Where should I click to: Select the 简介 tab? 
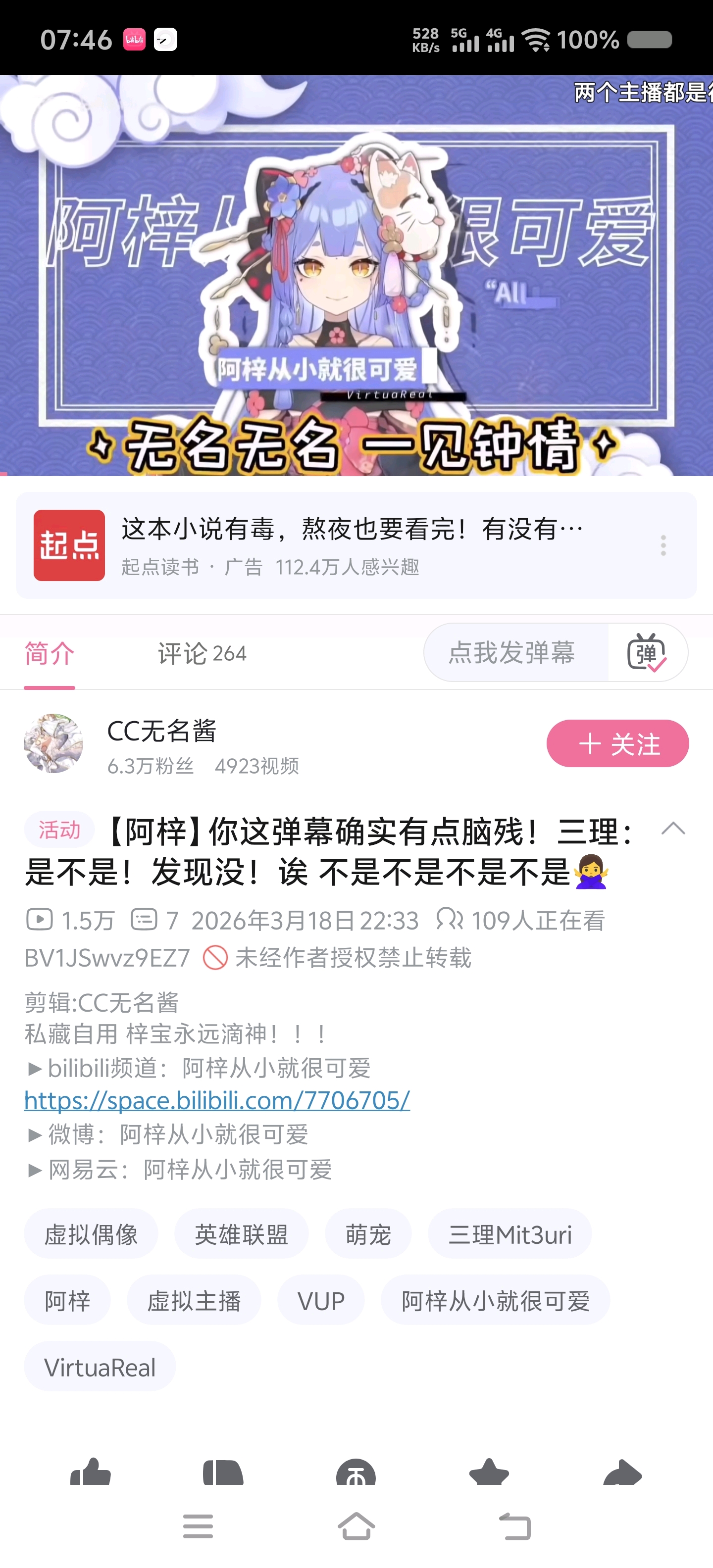pos(50,654)
